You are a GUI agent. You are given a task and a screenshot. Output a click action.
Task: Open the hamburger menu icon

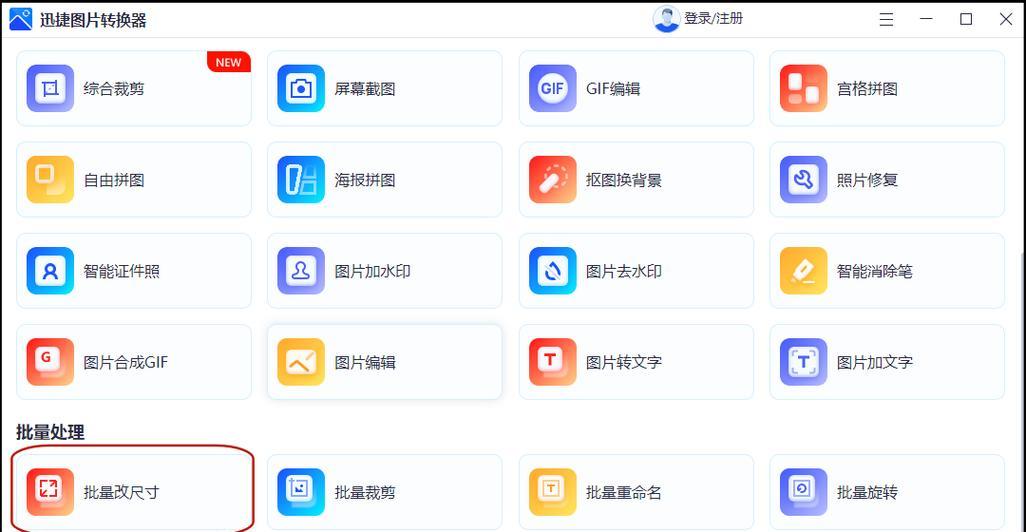coord(887,19)
